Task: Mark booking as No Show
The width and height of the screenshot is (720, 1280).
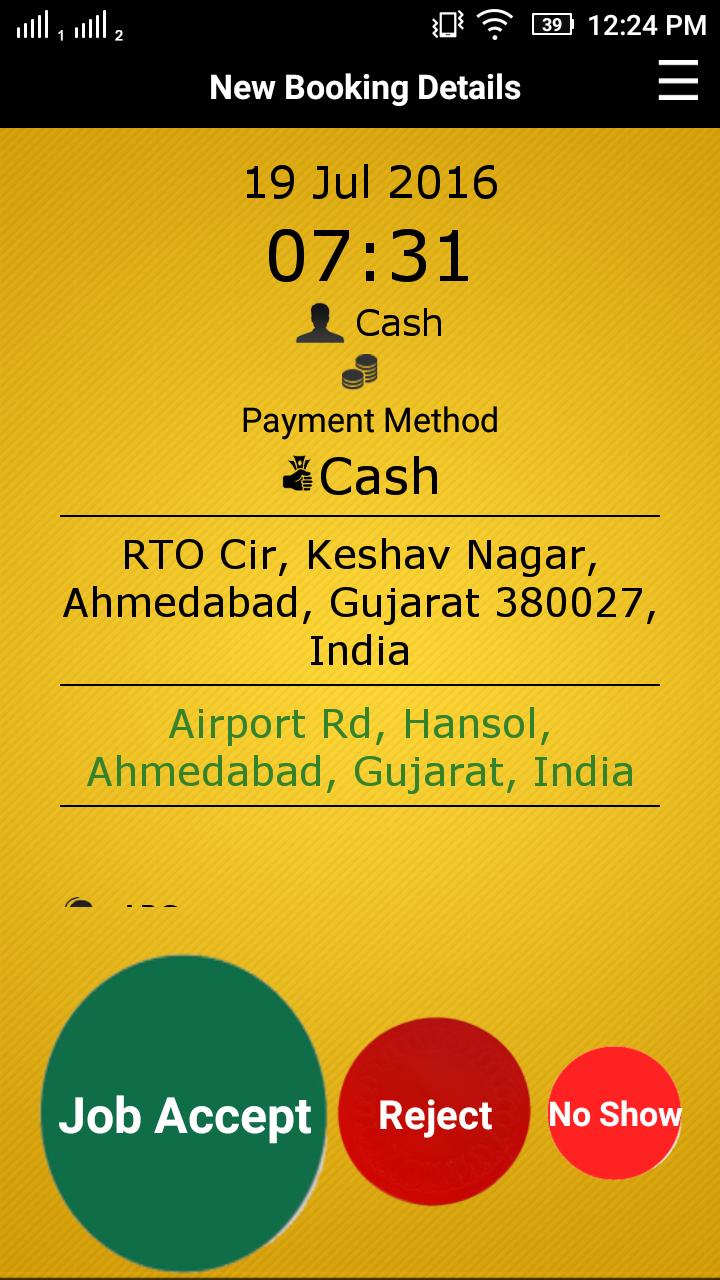Action: tap(614, 1113)
